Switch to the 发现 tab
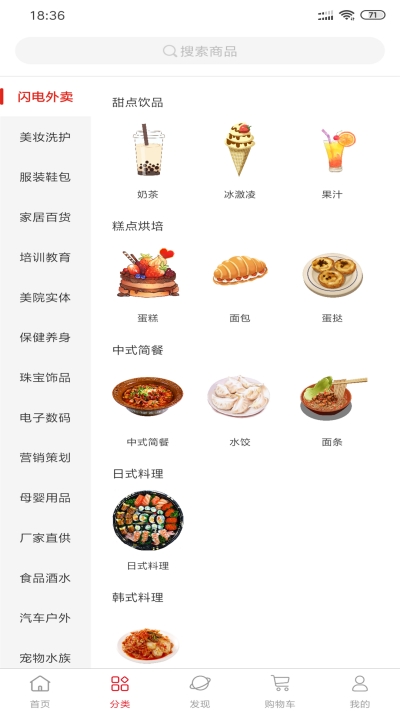This screenshot has width=400, height=711. pos(200,691)
